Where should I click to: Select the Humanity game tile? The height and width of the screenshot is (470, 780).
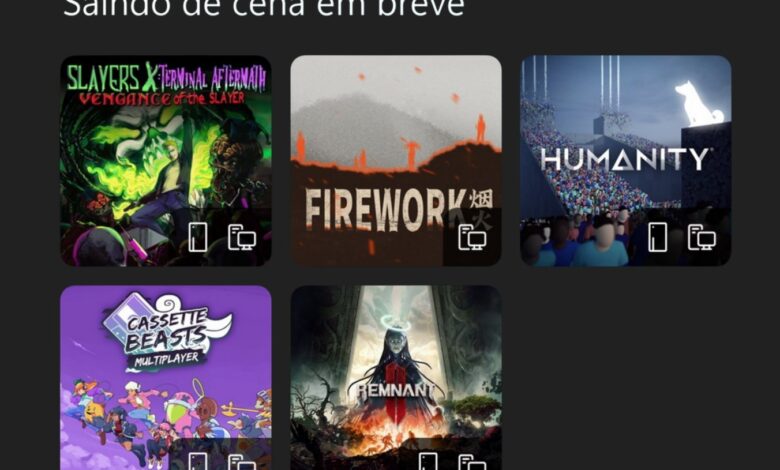(625, 160)
